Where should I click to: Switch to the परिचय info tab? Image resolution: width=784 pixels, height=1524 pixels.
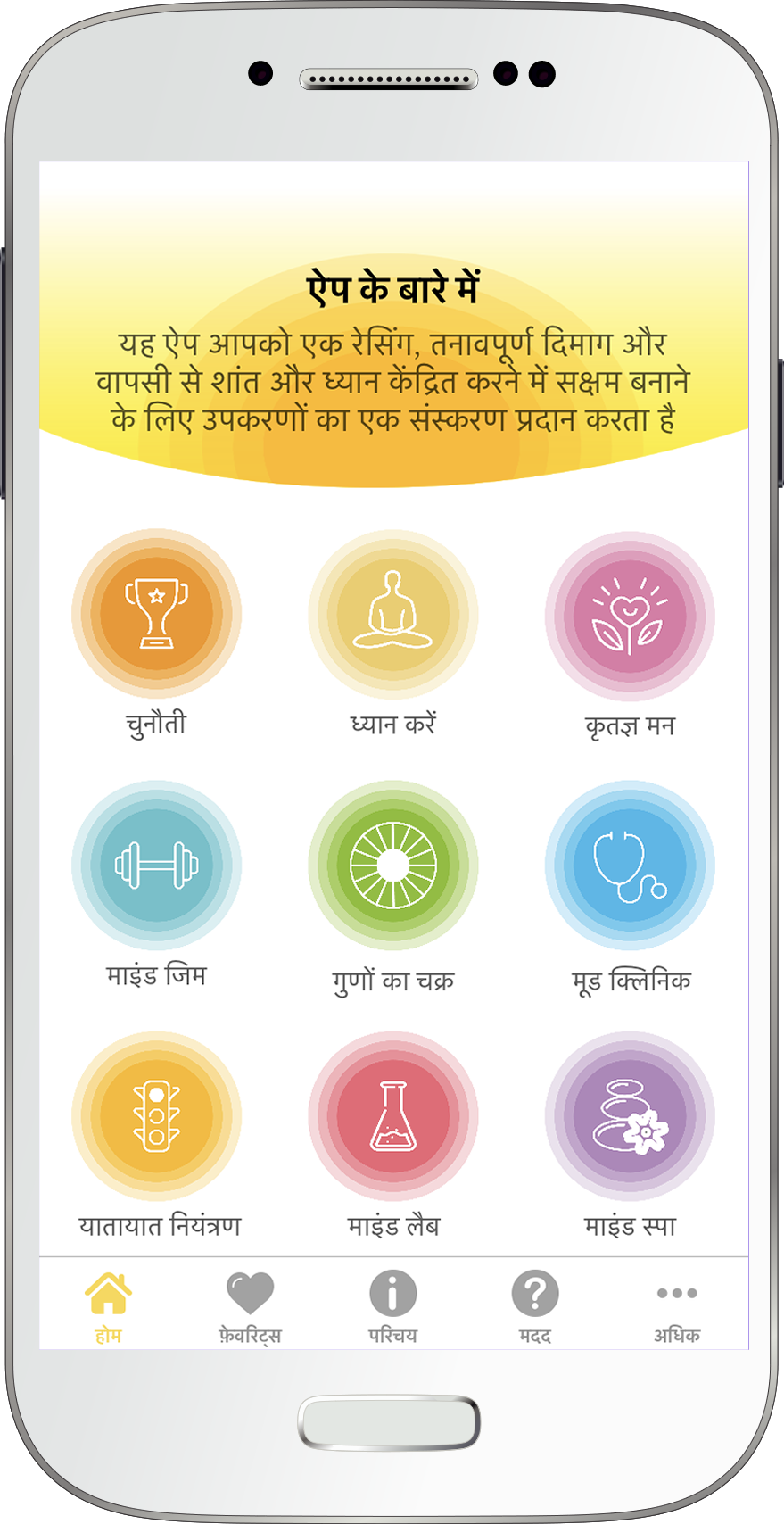click(x=393, y=1305)
